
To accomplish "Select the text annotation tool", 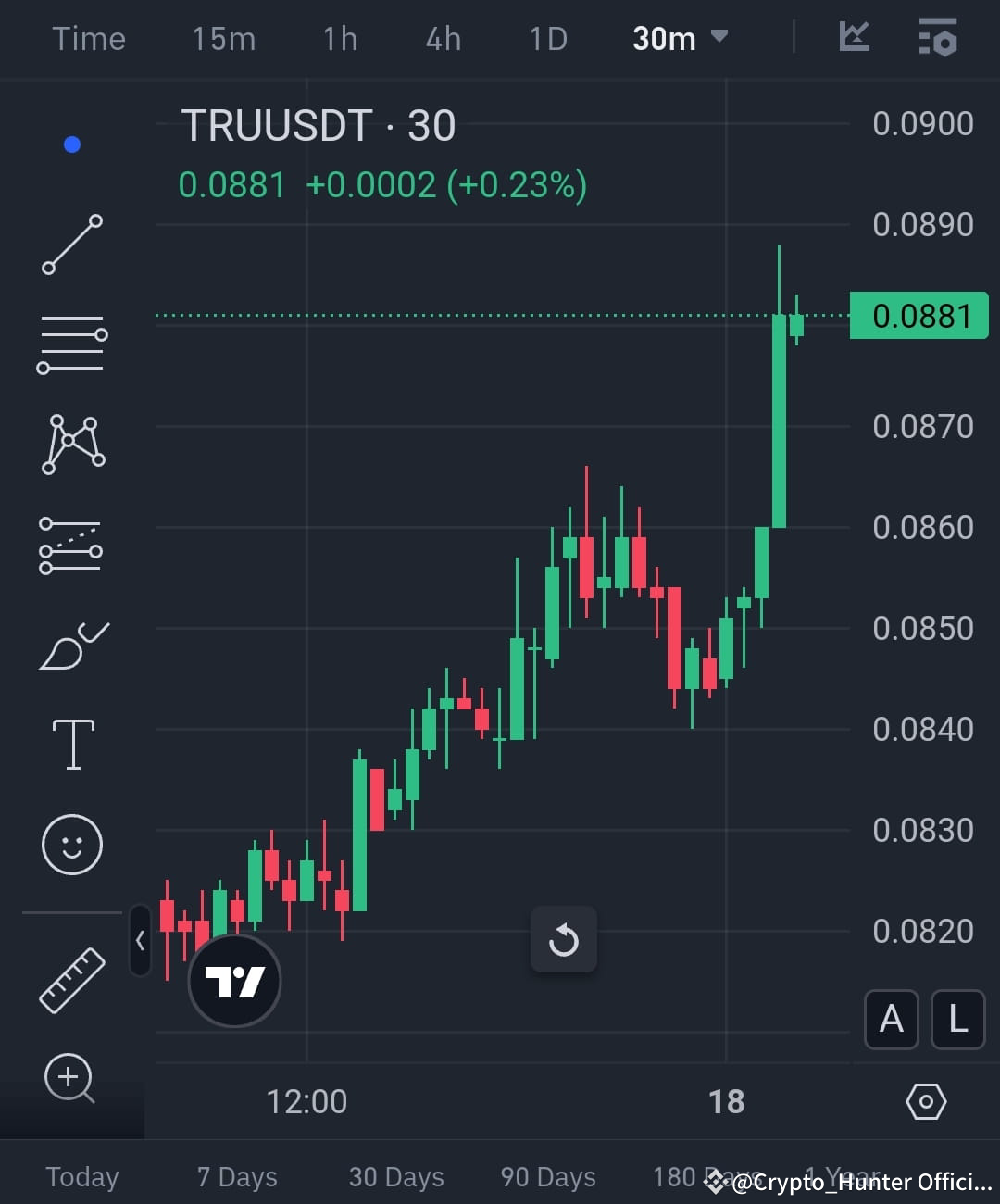I will click(x=71, y=743).
